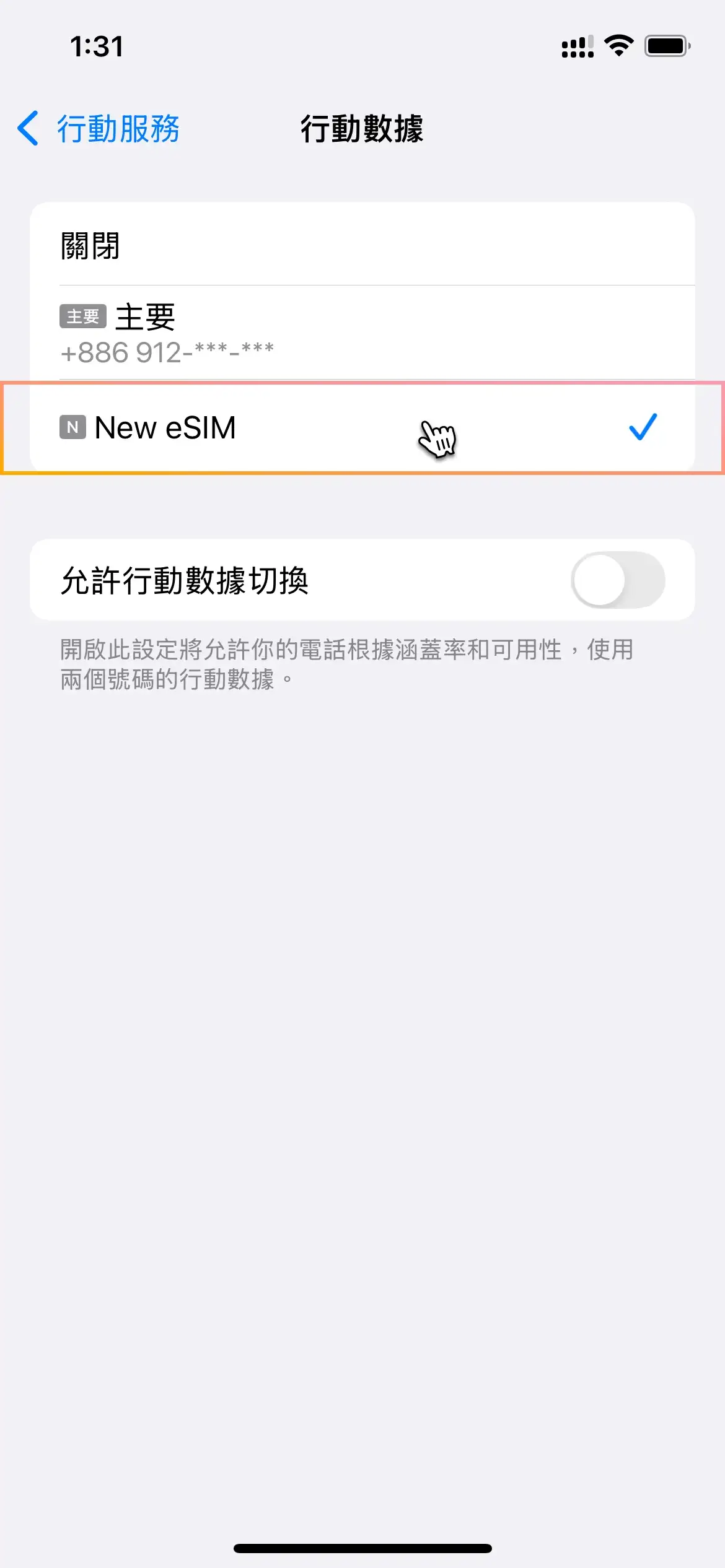
Task: Tap the N badge icon beside New eSIM
Action: (x=73, y=427)
